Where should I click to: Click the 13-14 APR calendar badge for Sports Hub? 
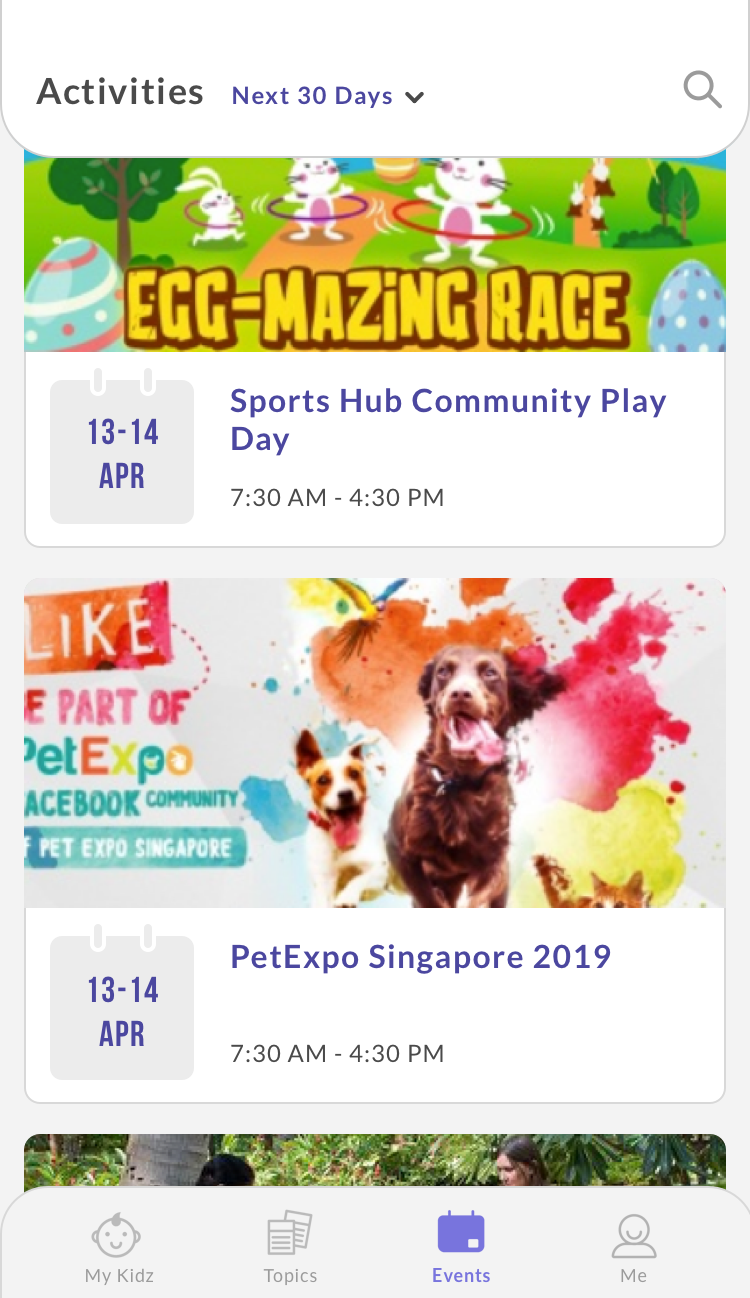pos(121,452)
